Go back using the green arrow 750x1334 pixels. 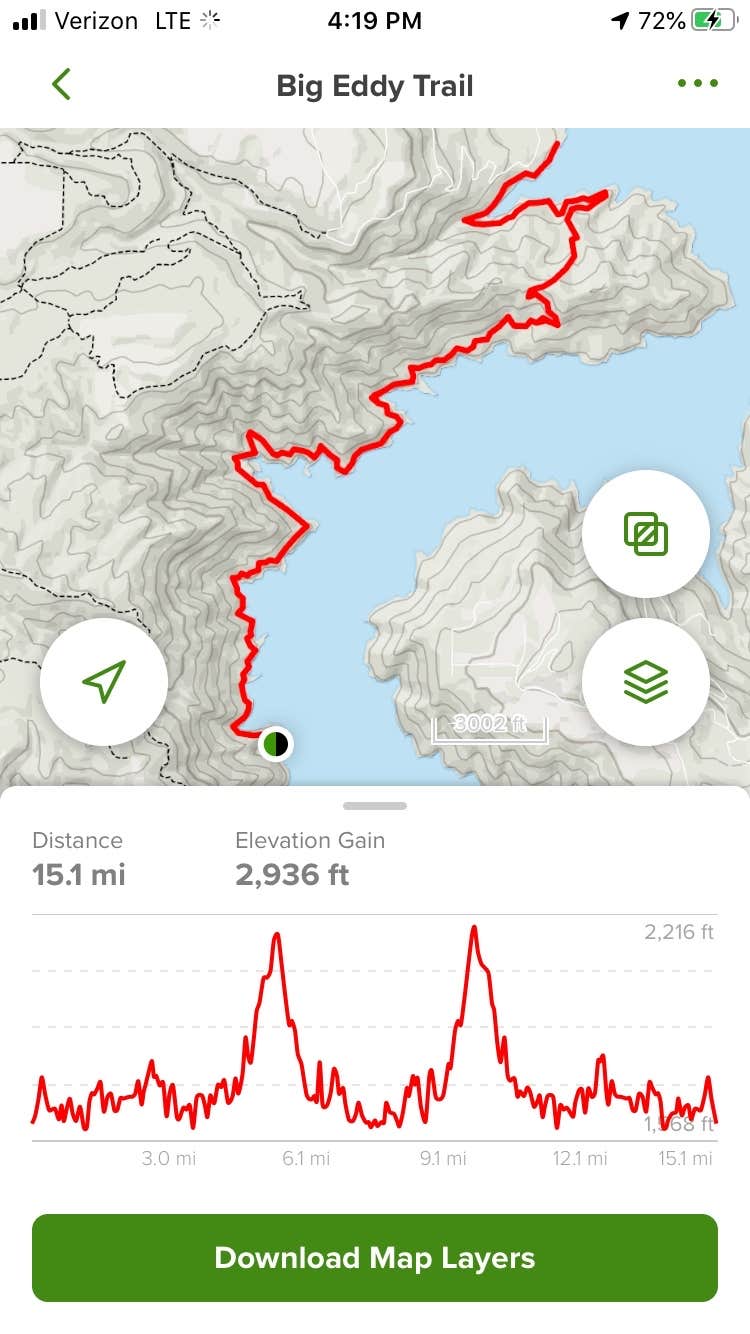[x=62, y=85]
